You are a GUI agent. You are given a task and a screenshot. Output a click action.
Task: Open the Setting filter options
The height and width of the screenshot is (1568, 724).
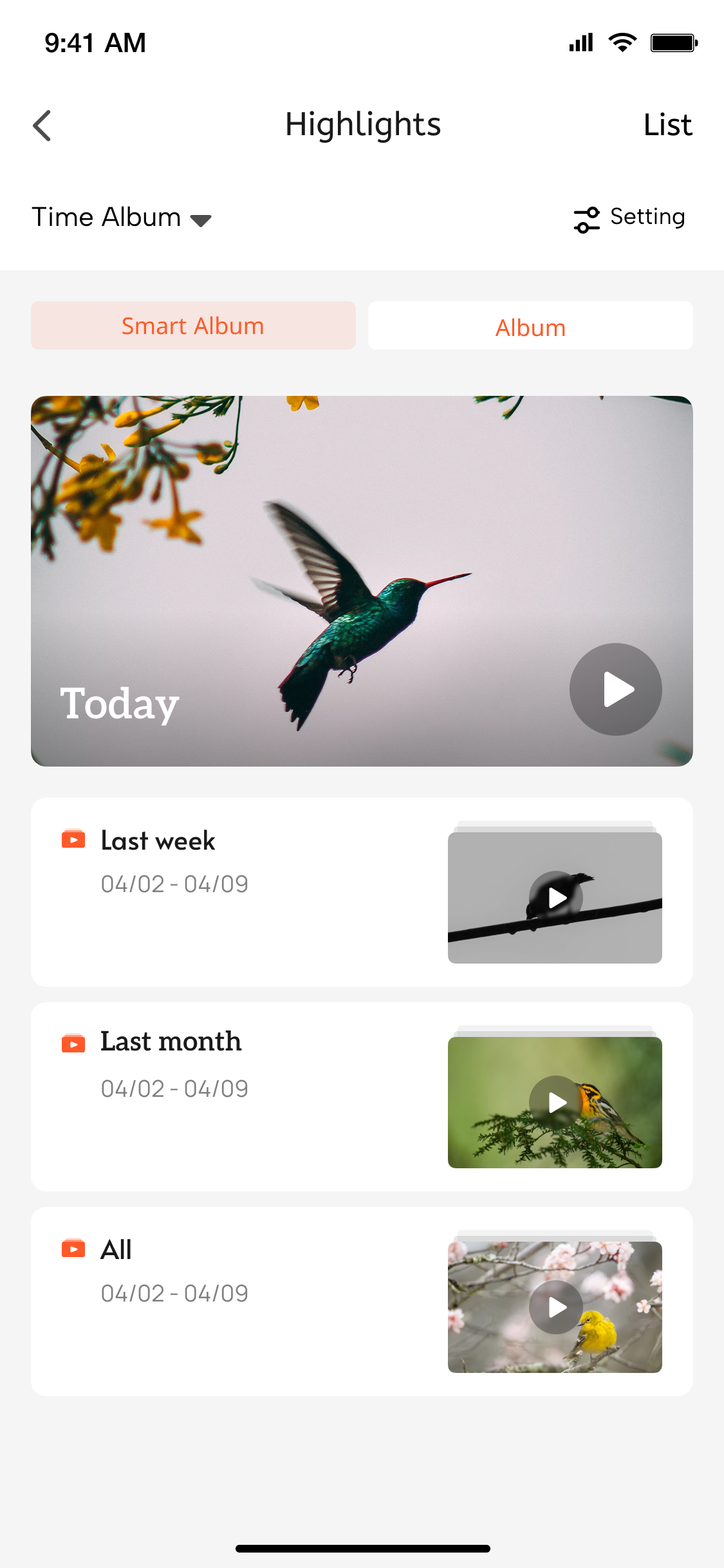click(x=629, y=218)
